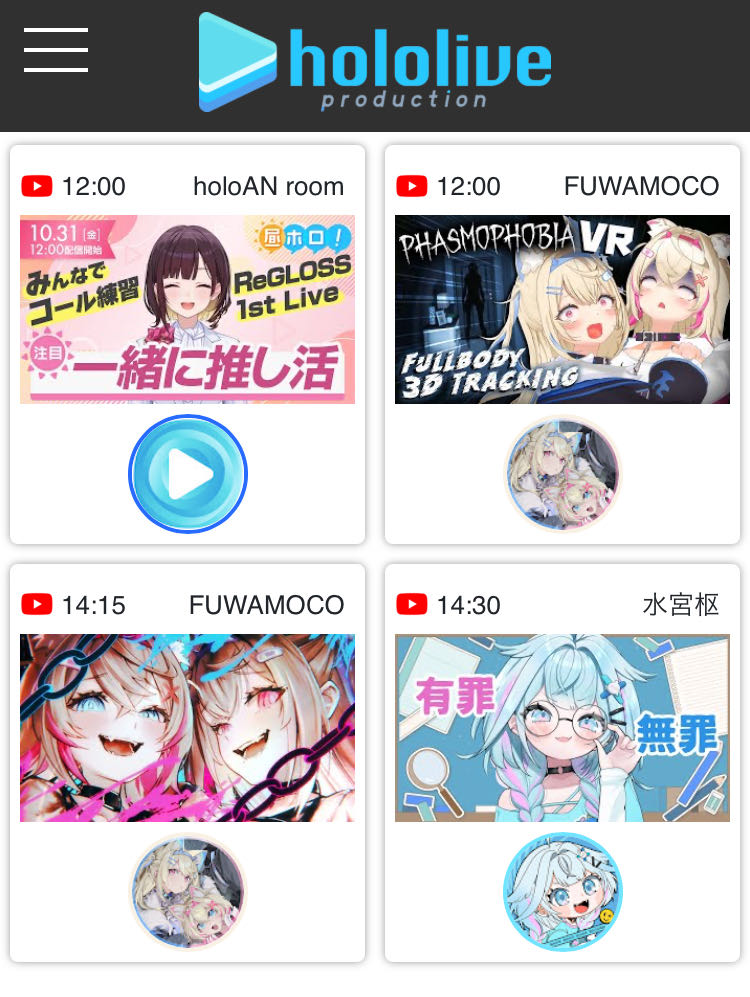Open the hamburger navigation menu
The image size is (750, 997).
coord(56,50)
